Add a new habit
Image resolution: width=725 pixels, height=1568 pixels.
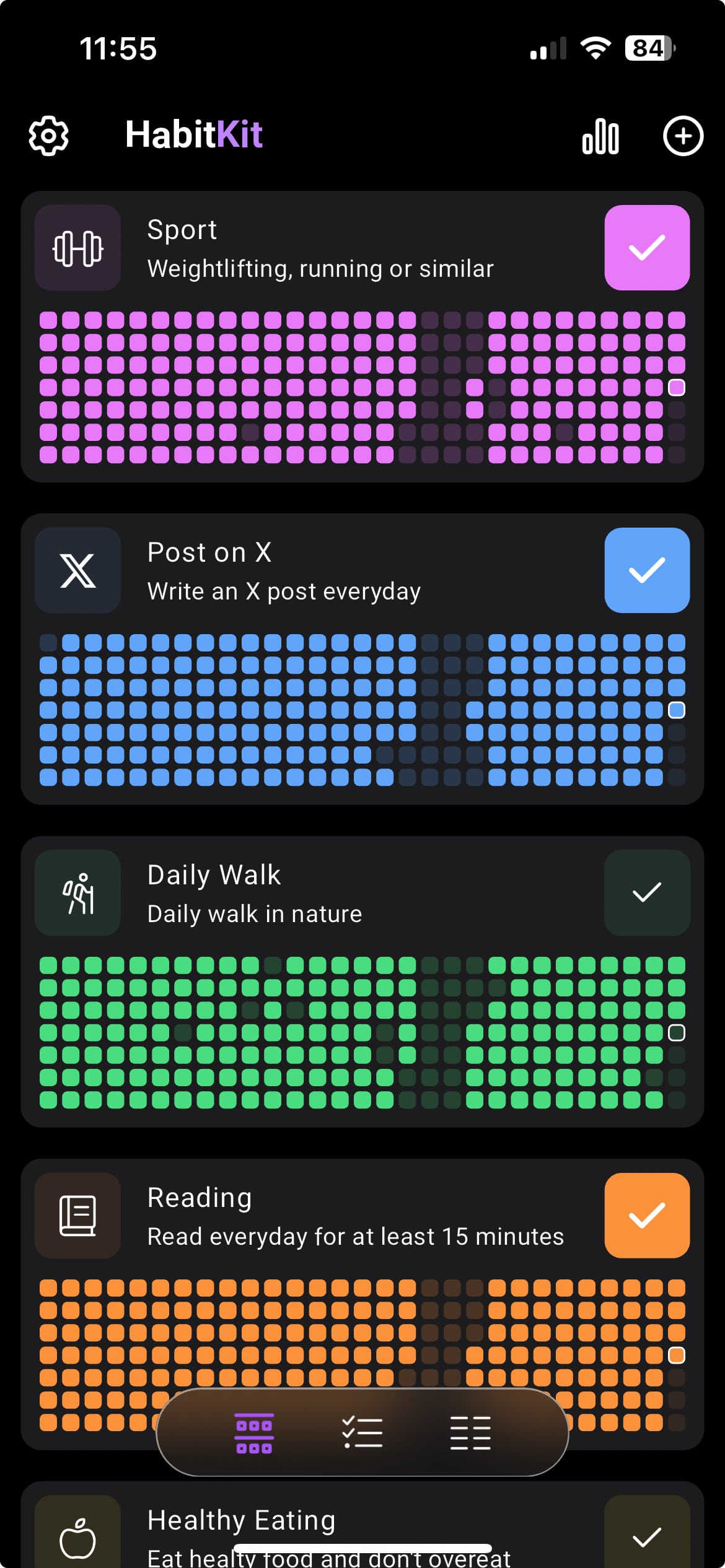click(683, 136)
